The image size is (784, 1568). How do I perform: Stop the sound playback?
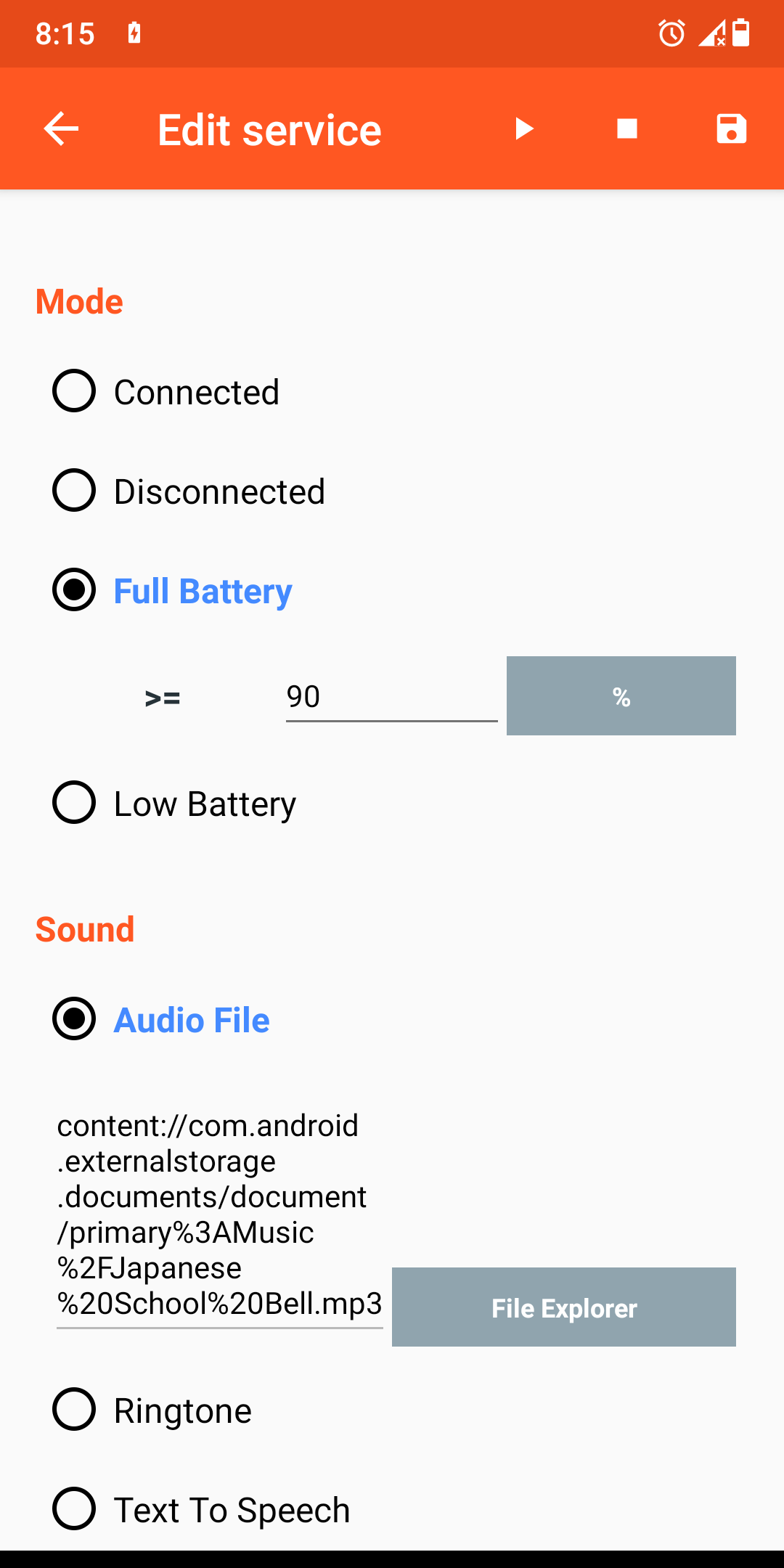click(x=627, y=129)
